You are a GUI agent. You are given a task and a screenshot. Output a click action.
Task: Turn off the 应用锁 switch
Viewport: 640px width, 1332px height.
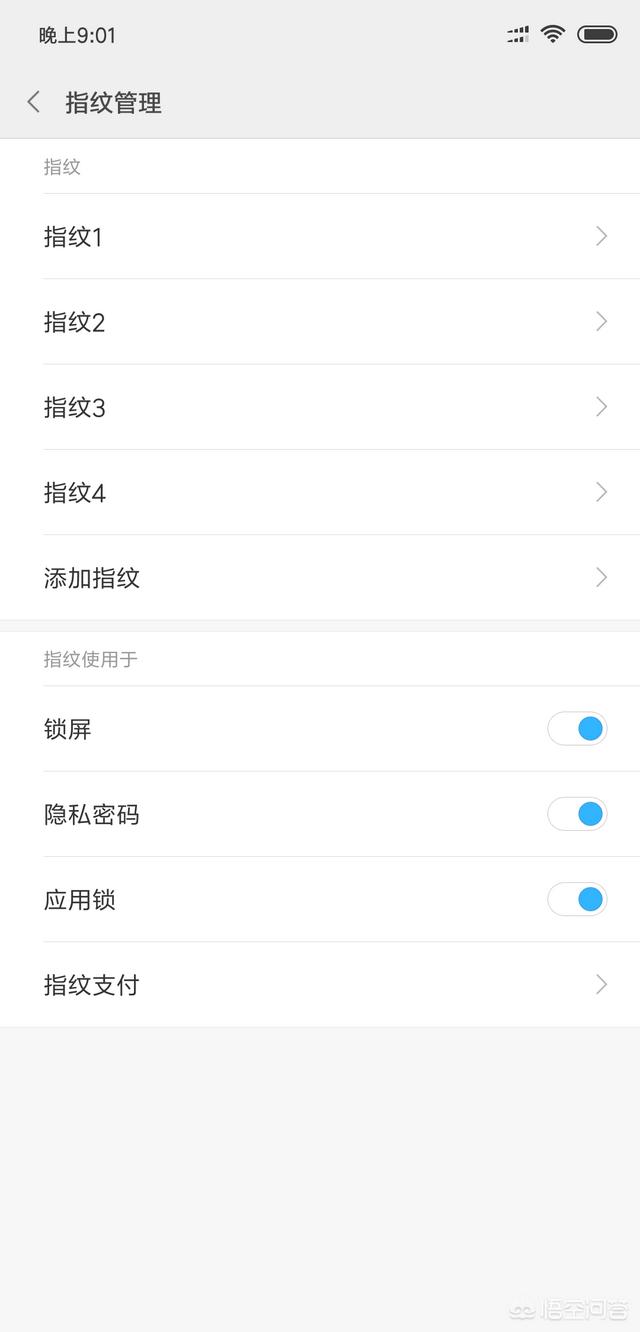[x=577, y=899]
